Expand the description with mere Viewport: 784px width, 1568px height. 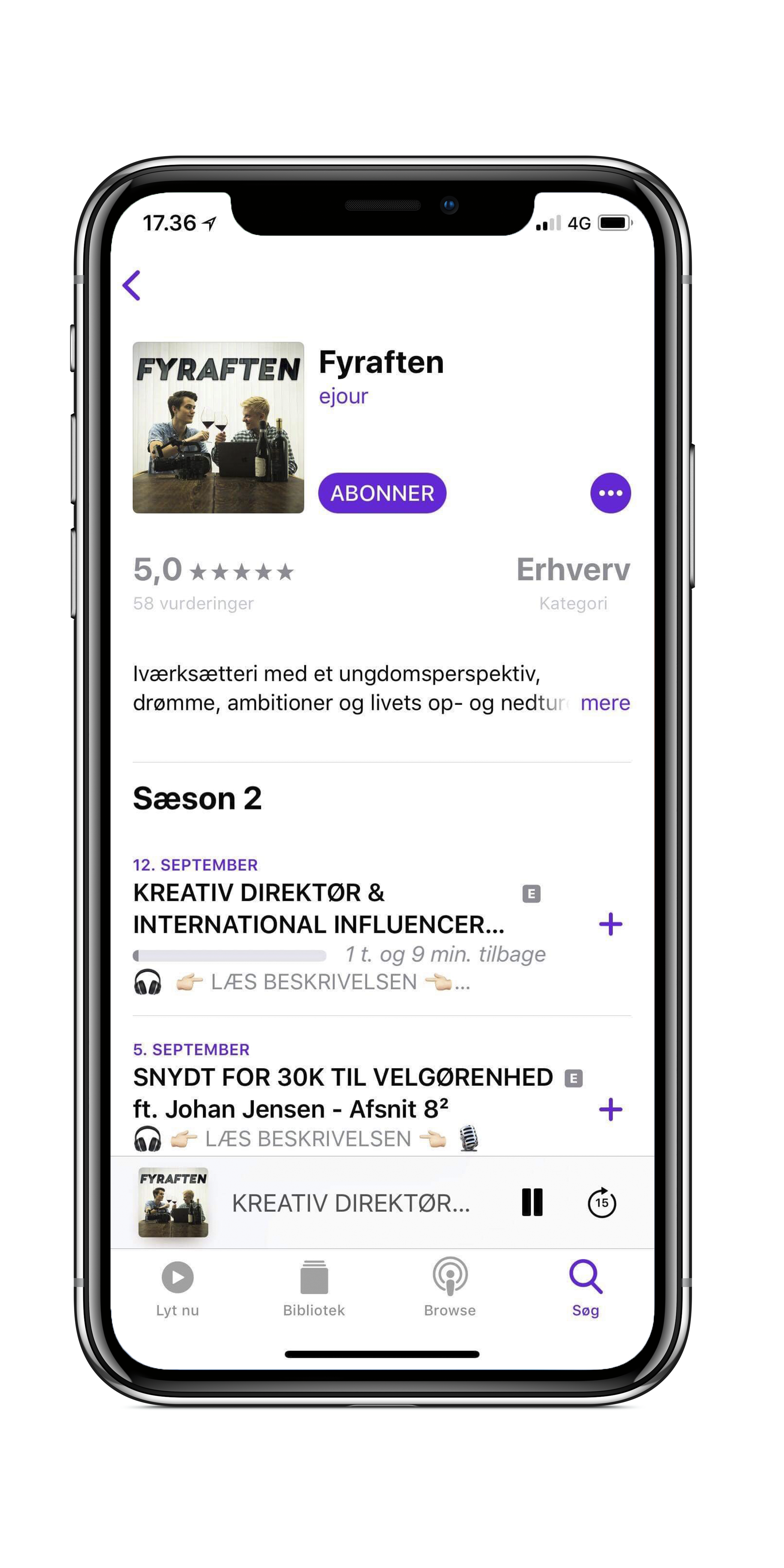coord(604,703)
